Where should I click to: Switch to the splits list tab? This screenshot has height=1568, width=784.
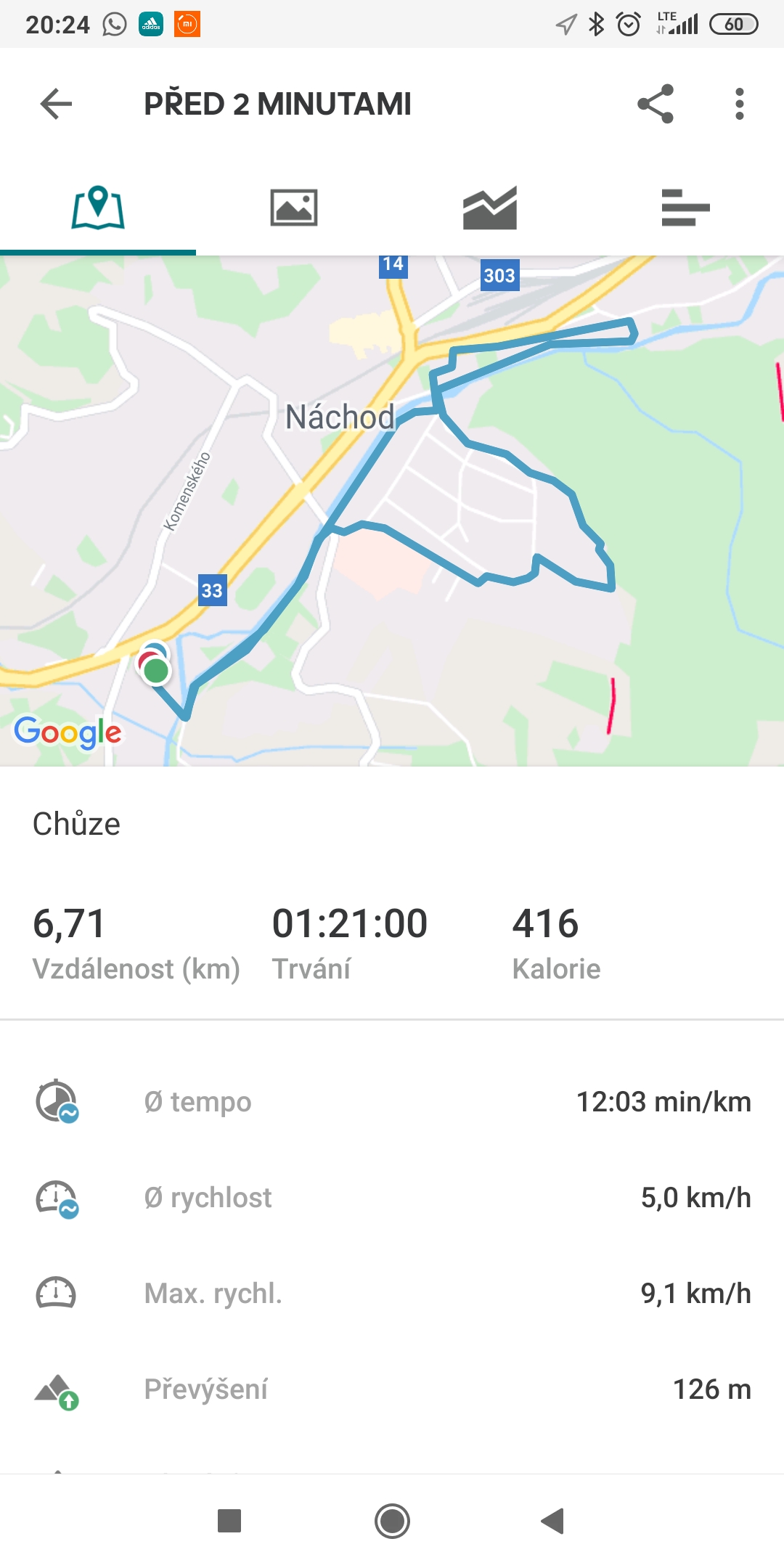click(x=686, y=208)
